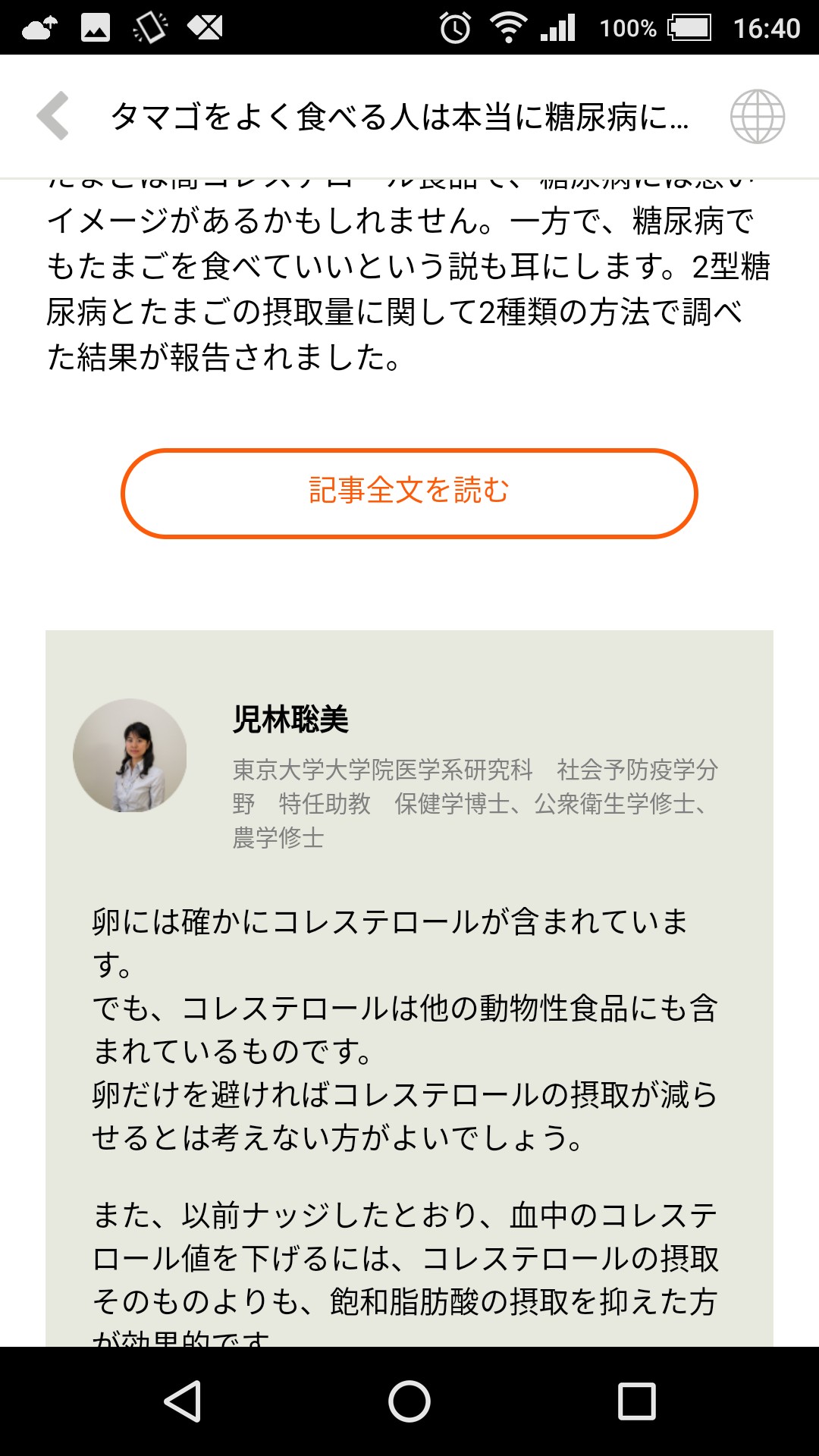Open recent apps from navigation bar
This screenshot has height=1456, width=819.
pos(636,1401)
